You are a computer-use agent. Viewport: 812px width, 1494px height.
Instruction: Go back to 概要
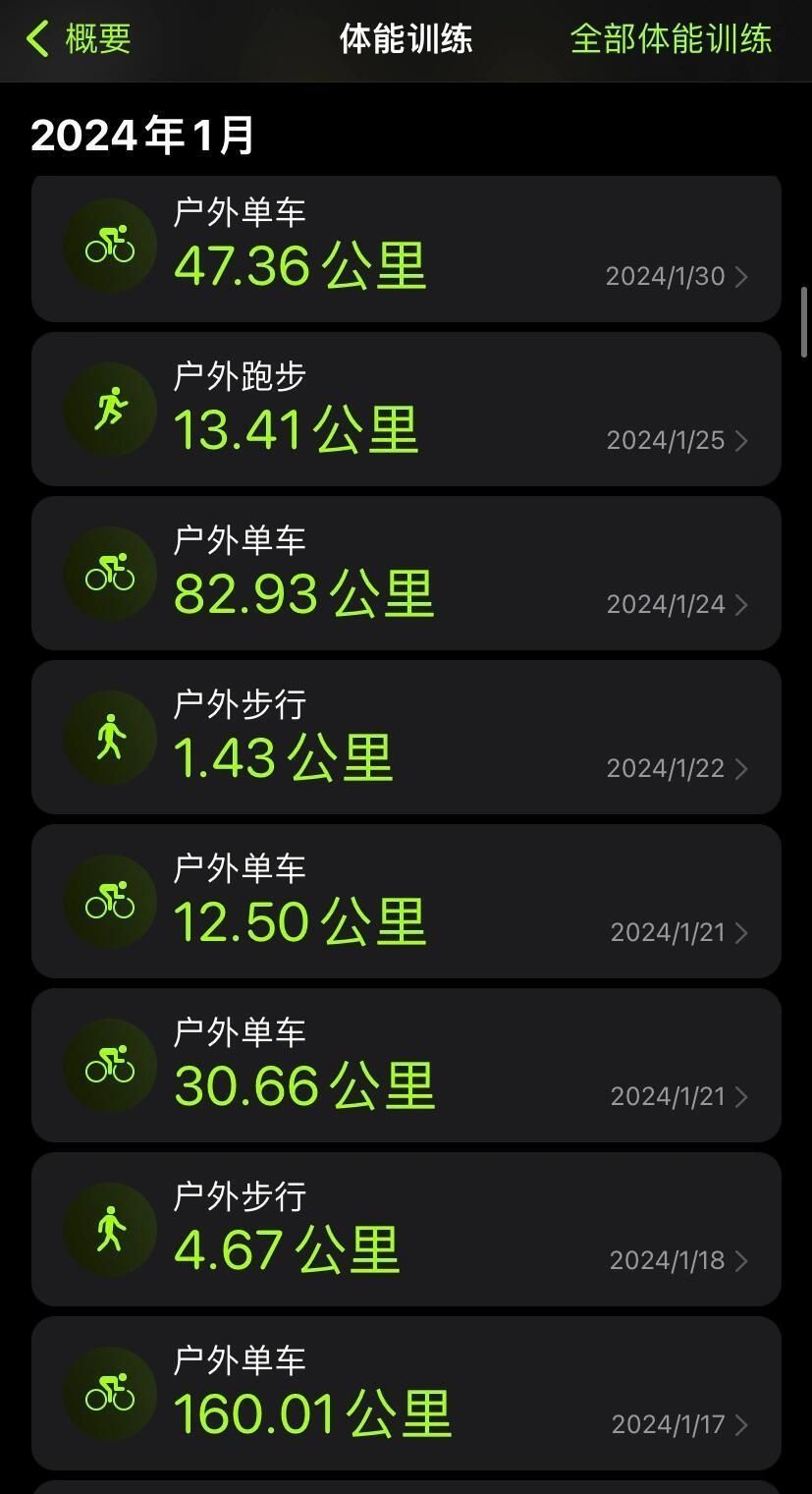point(79,39)
